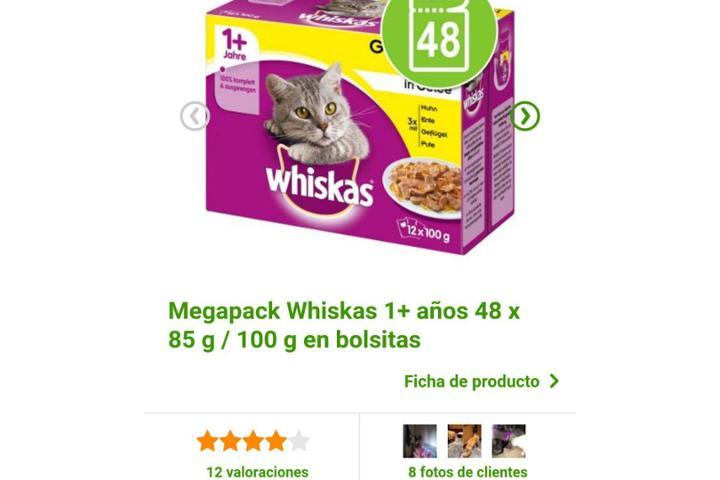720x480 pixels.
Task: Show the previous product image
Action: 194,116
